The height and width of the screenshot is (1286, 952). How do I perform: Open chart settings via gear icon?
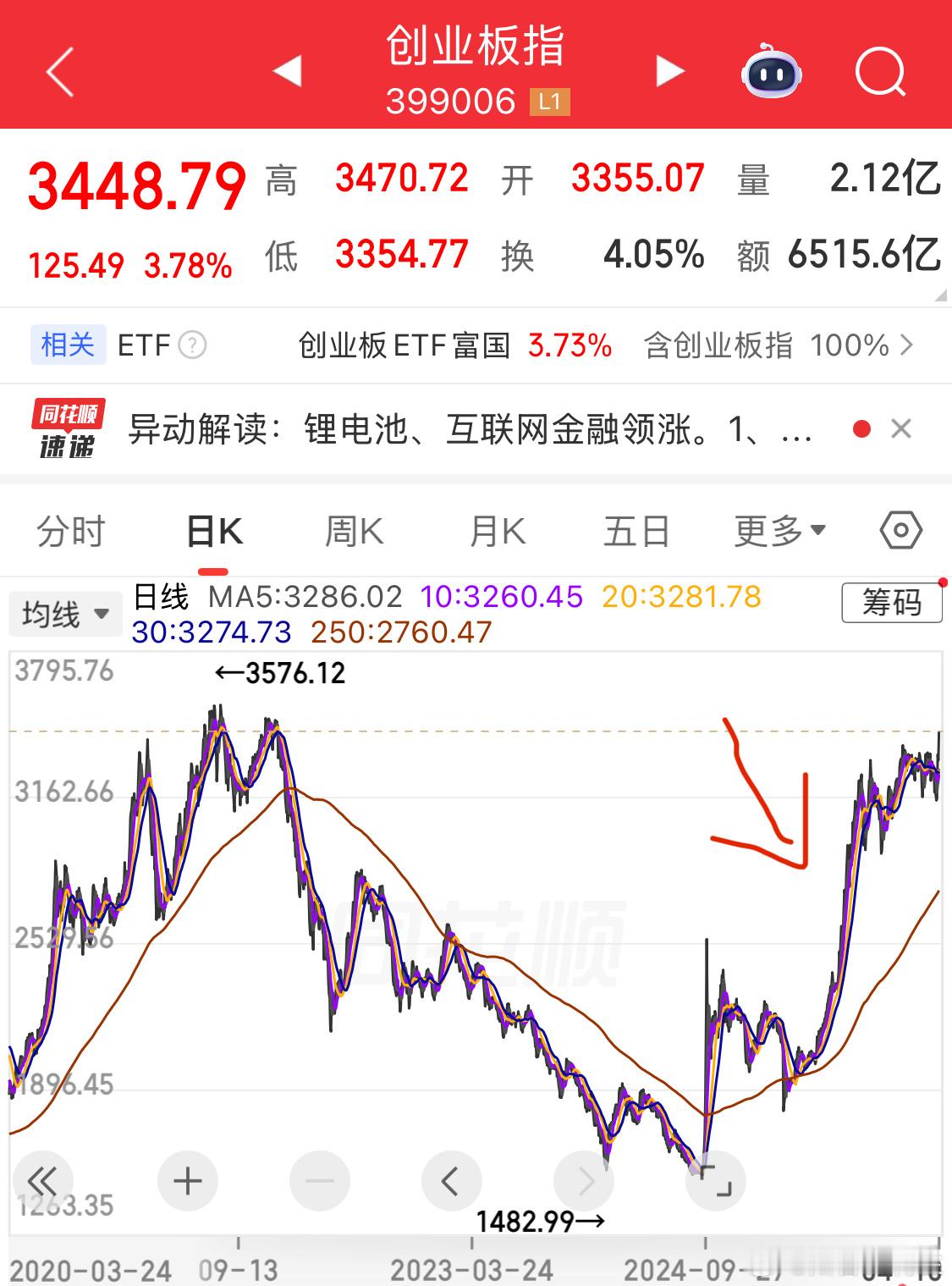coord(900,530)
